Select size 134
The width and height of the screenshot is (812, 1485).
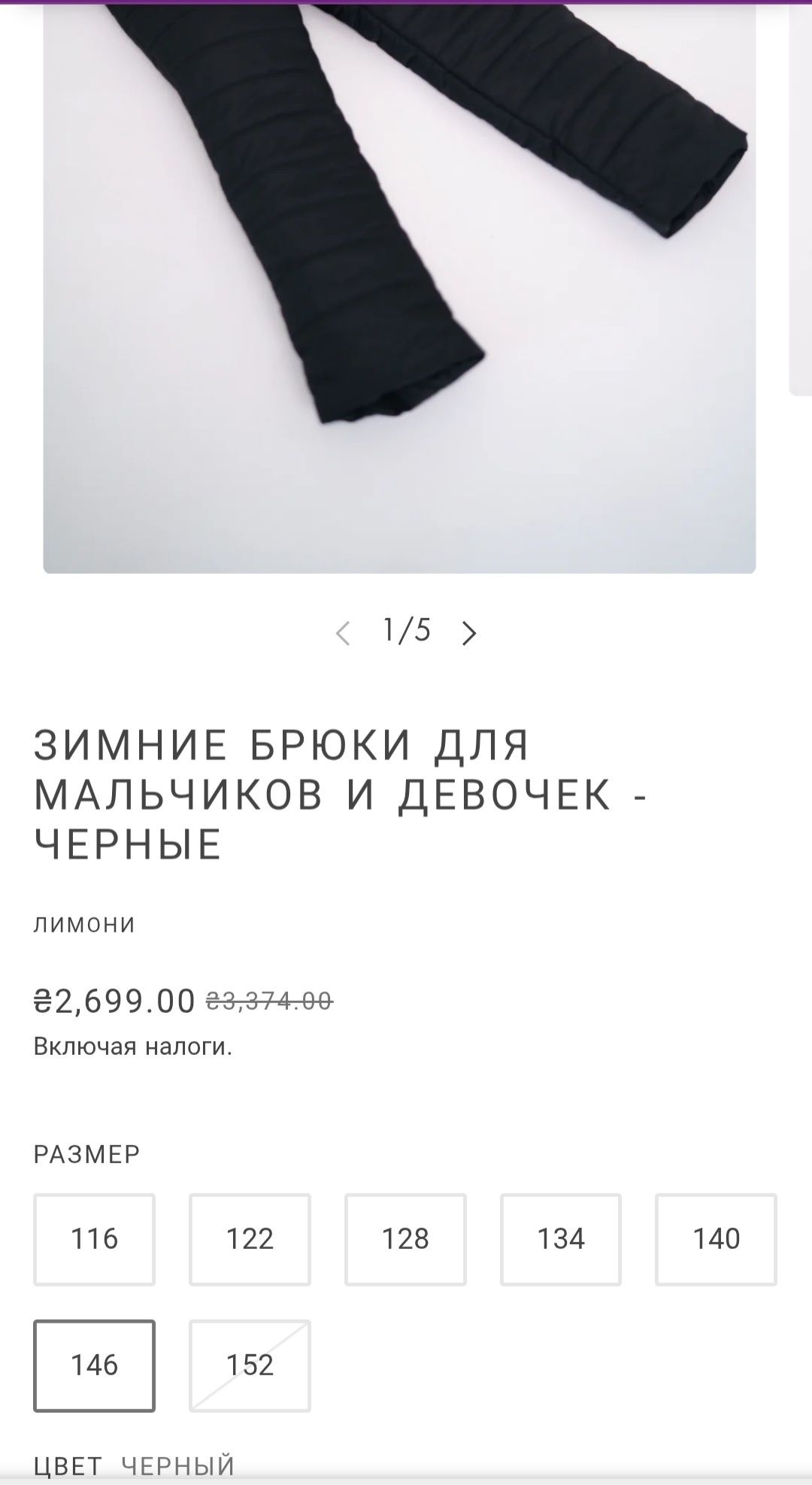pyautogui.click(x=561, y=1239)
